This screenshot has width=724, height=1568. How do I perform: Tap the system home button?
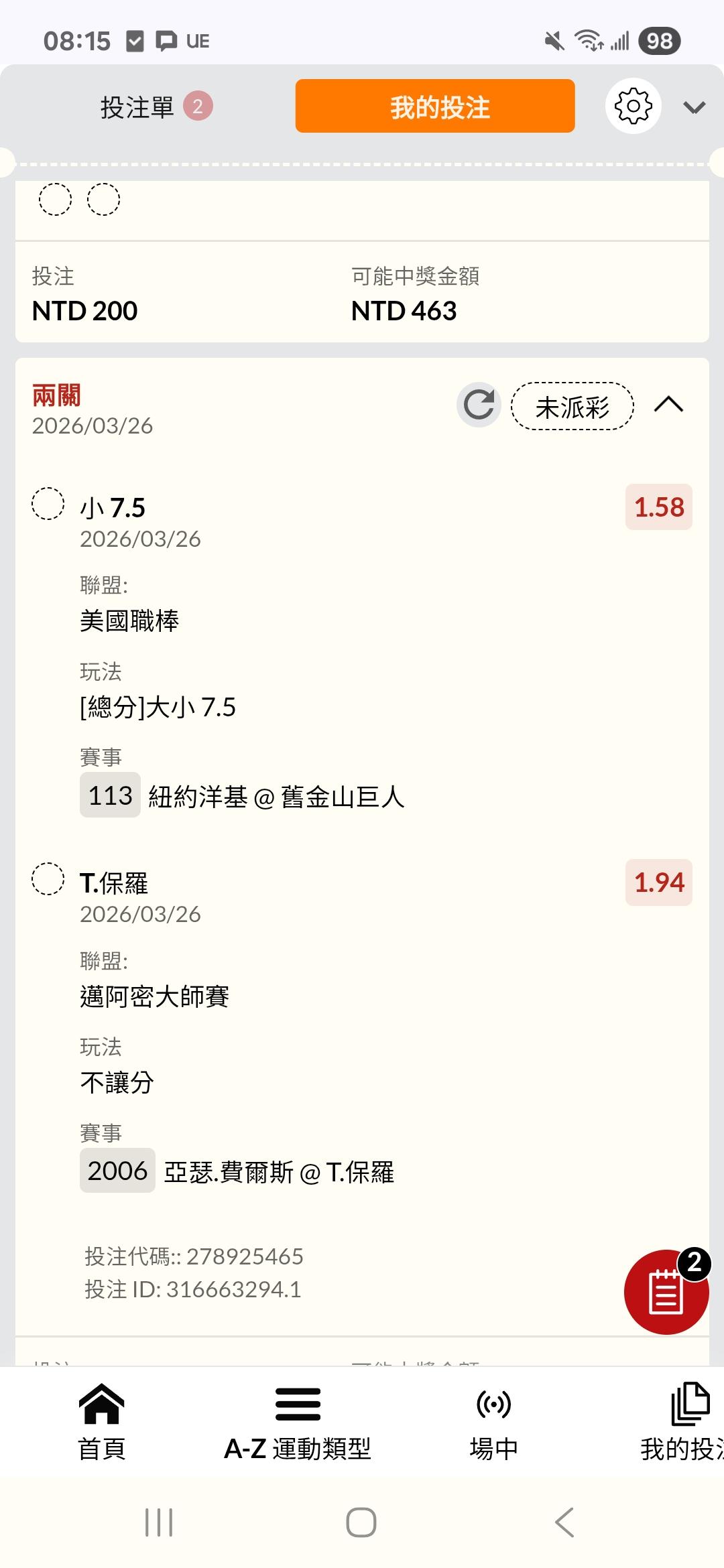(x=361, y=1522)
